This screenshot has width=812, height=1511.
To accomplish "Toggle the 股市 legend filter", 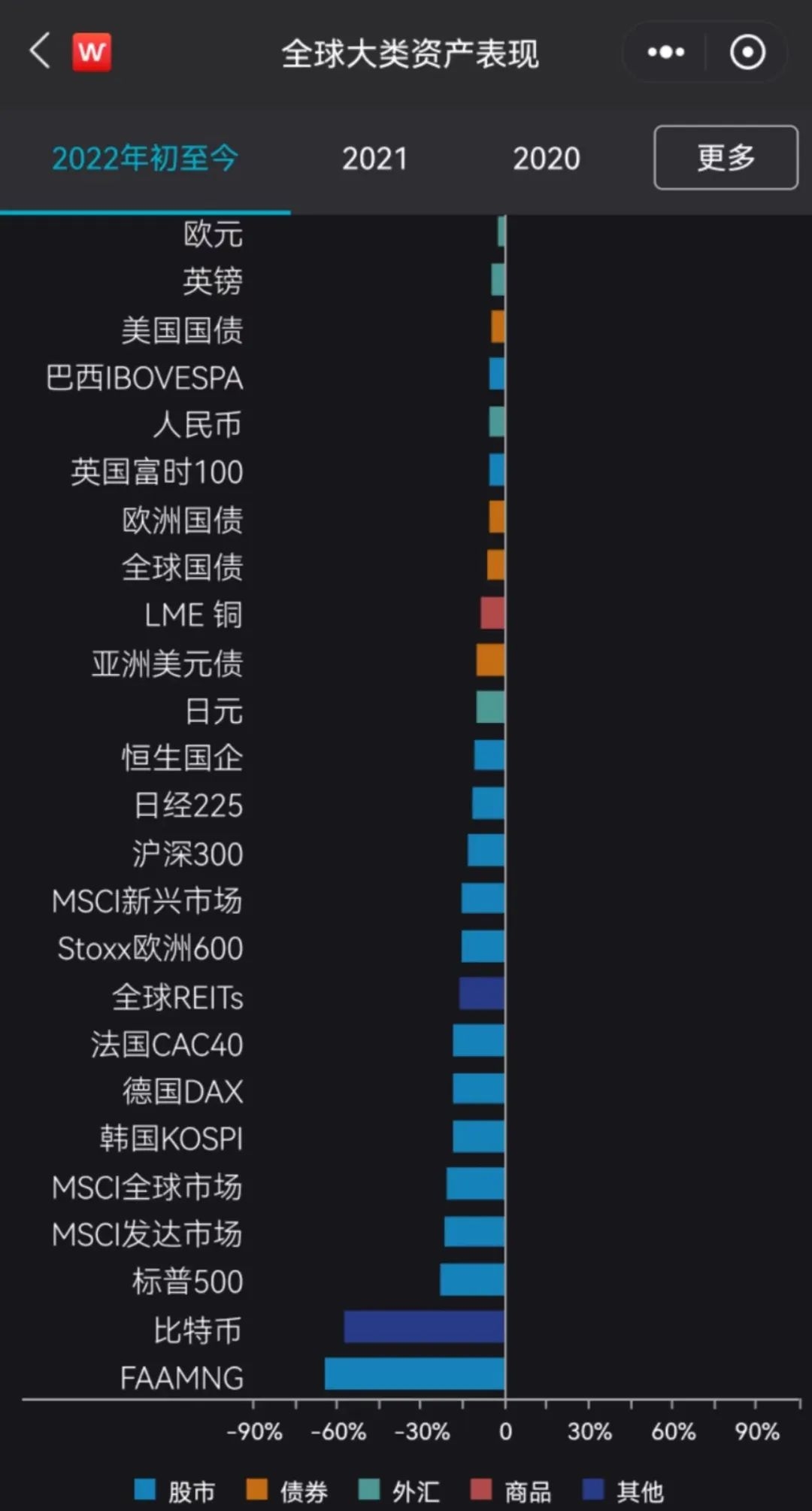I will coord(174,1491).
